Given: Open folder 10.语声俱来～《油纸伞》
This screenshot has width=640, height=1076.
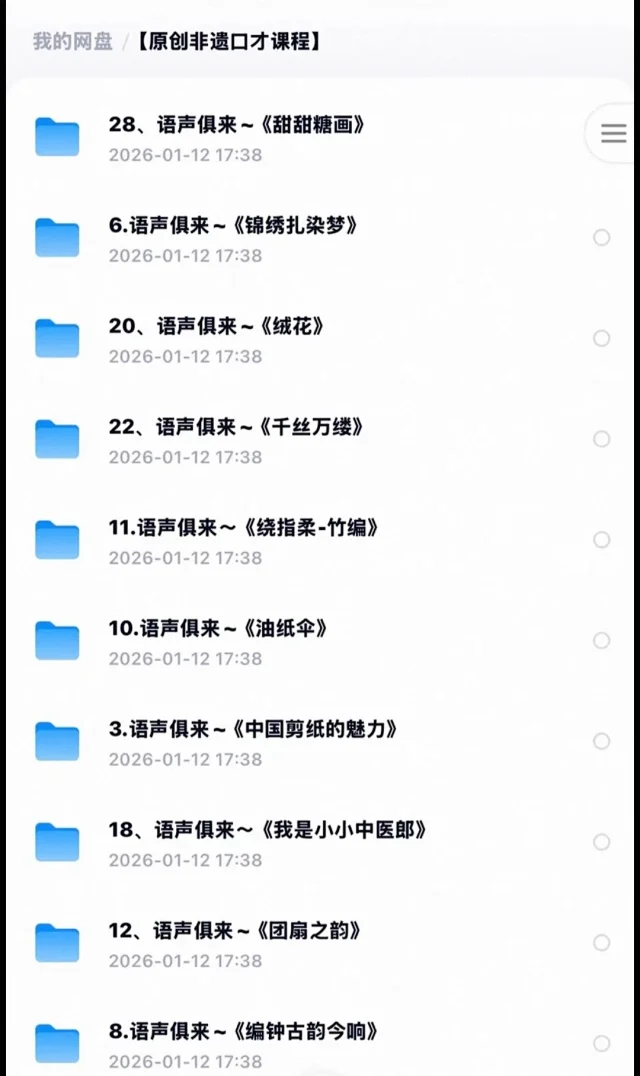Looking at the screenshot, I should click(218, 628).
